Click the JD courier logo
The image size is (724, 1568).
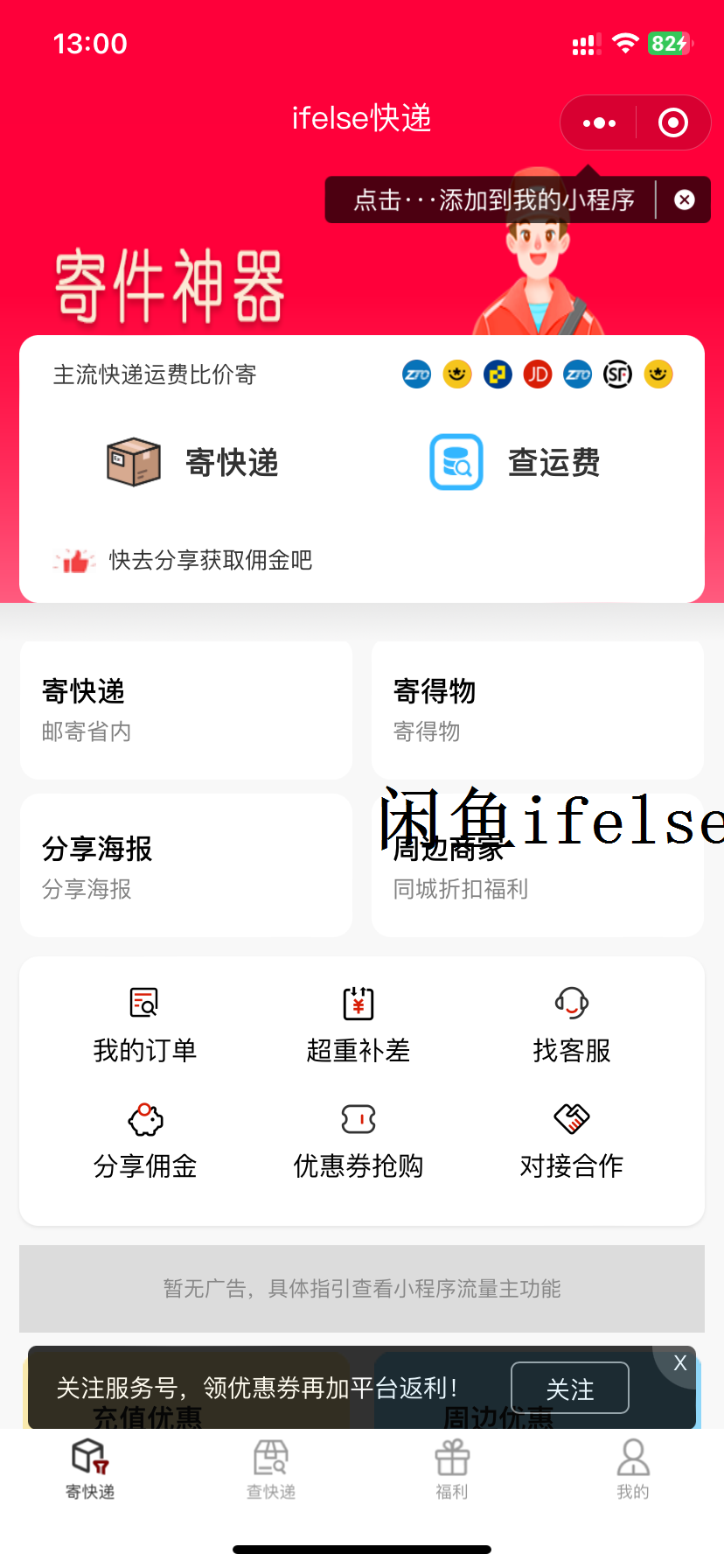click(537, 374)
